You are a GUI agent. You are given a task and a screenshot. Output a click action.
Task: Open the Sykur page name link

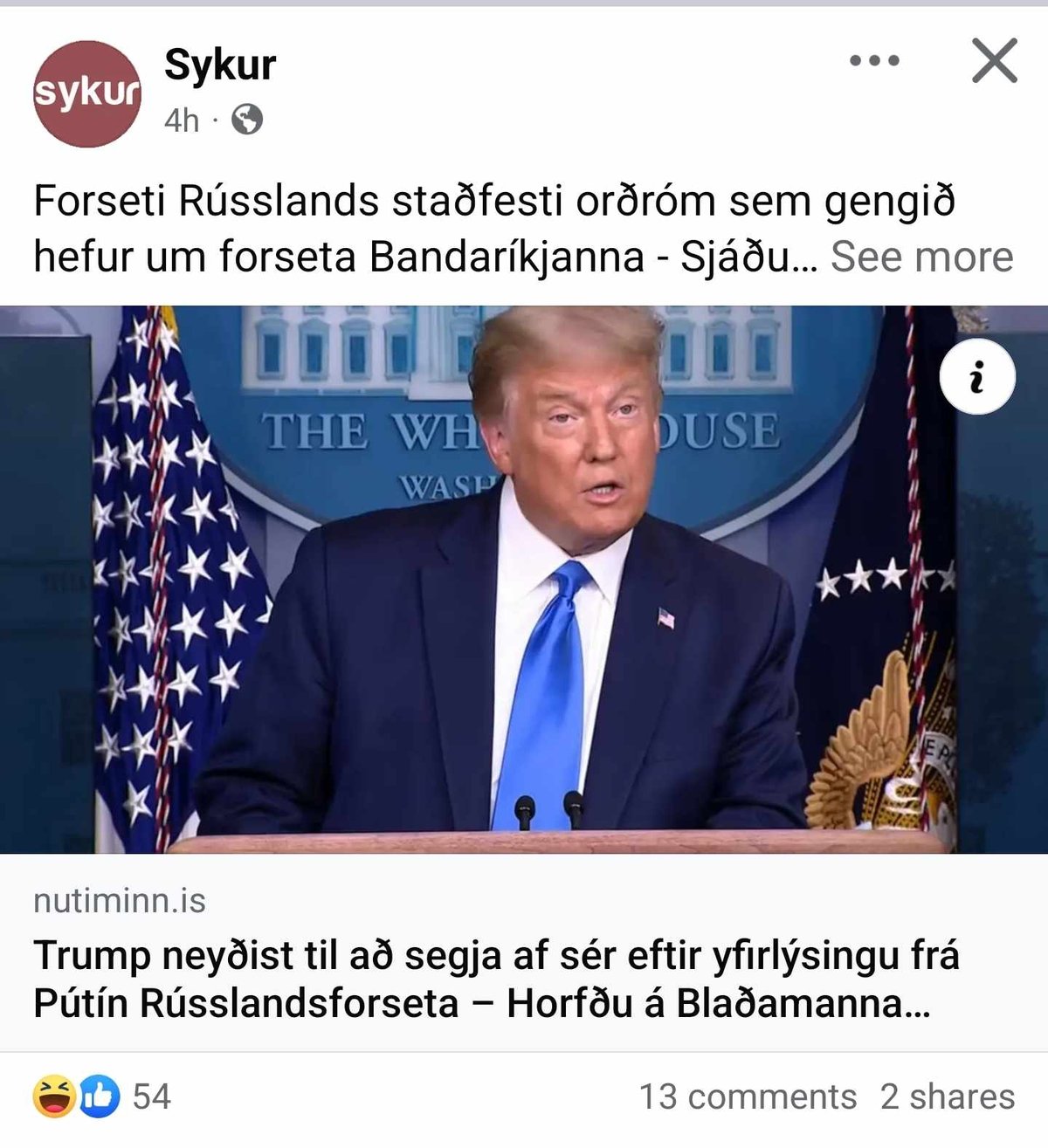(x=220, y=65)
